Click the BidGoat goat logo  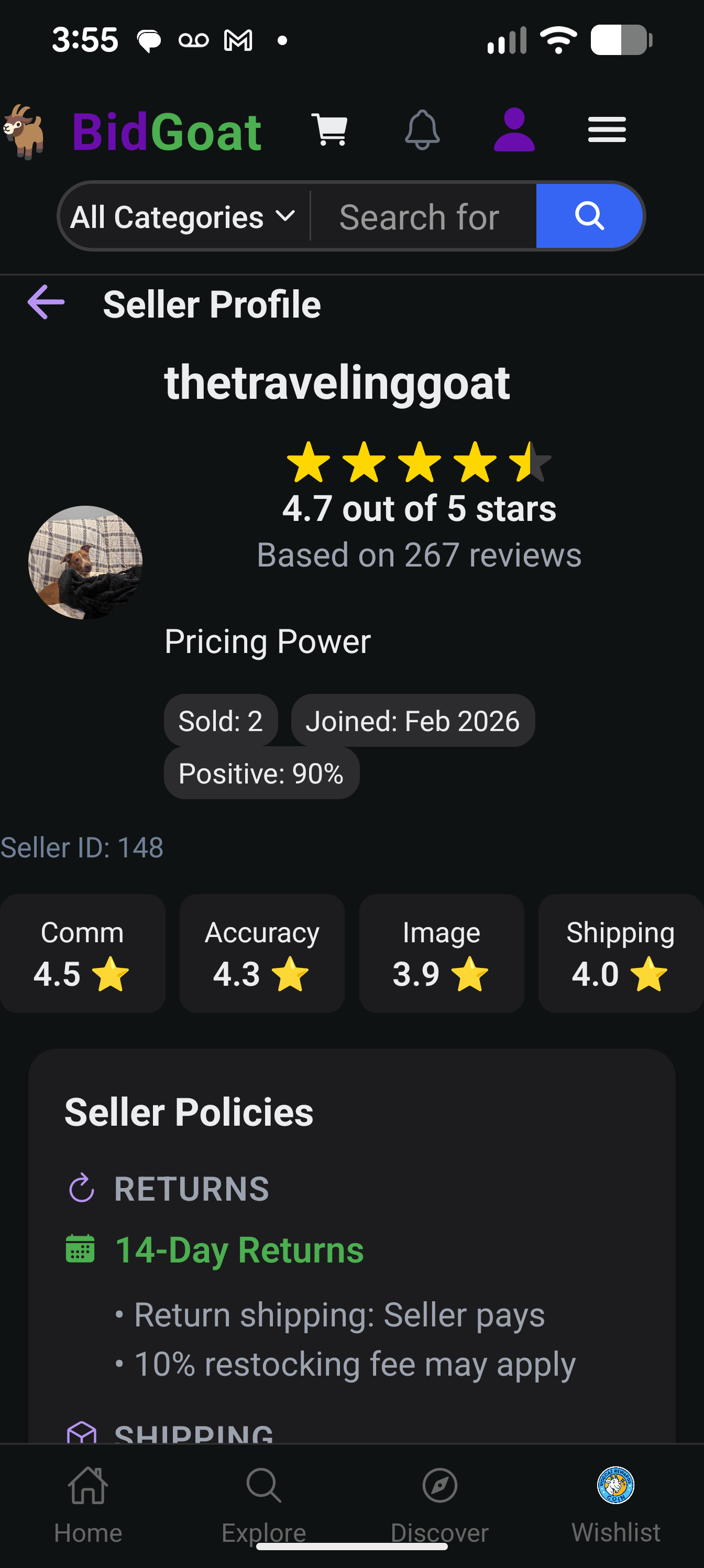pyautogui.click(x=26, y=129)
